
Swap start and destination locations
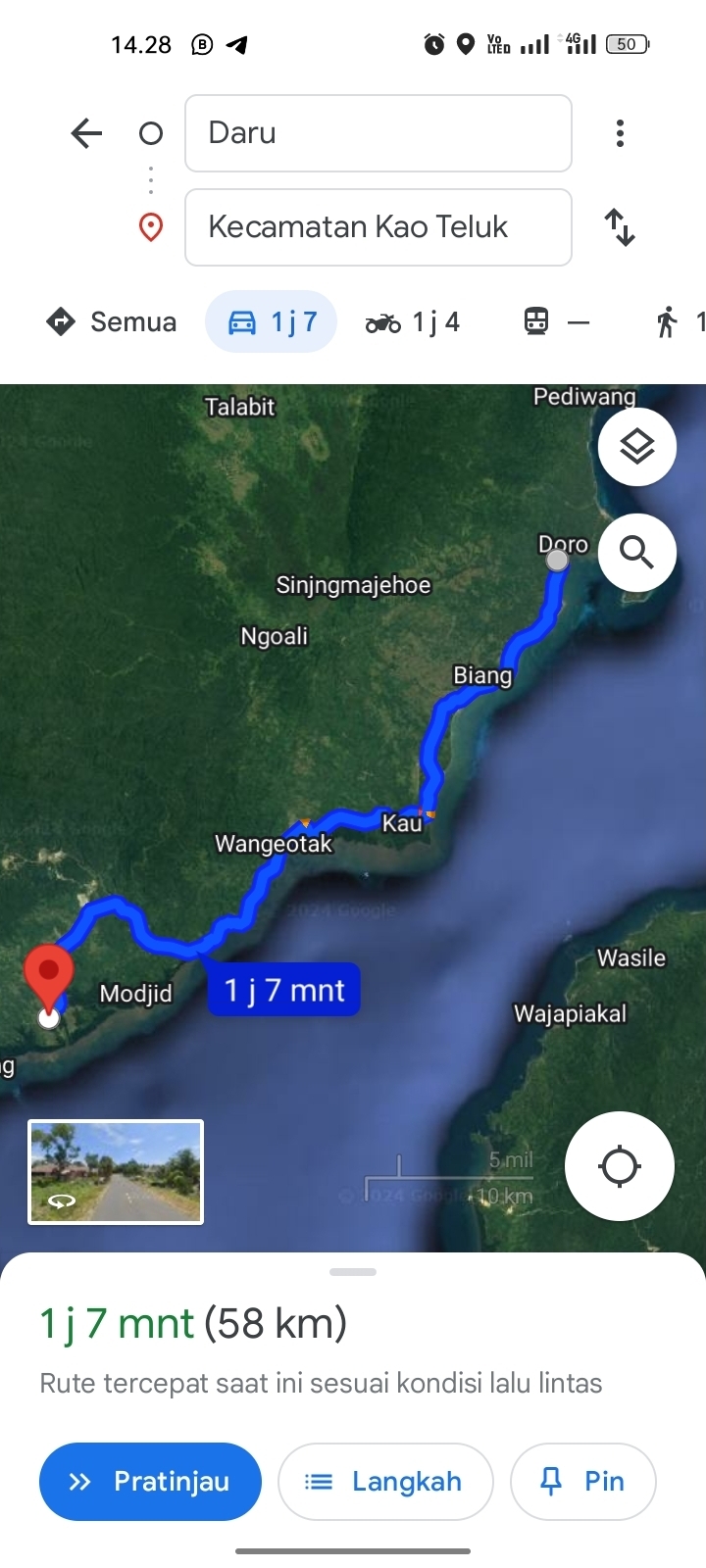coord(620,227)
